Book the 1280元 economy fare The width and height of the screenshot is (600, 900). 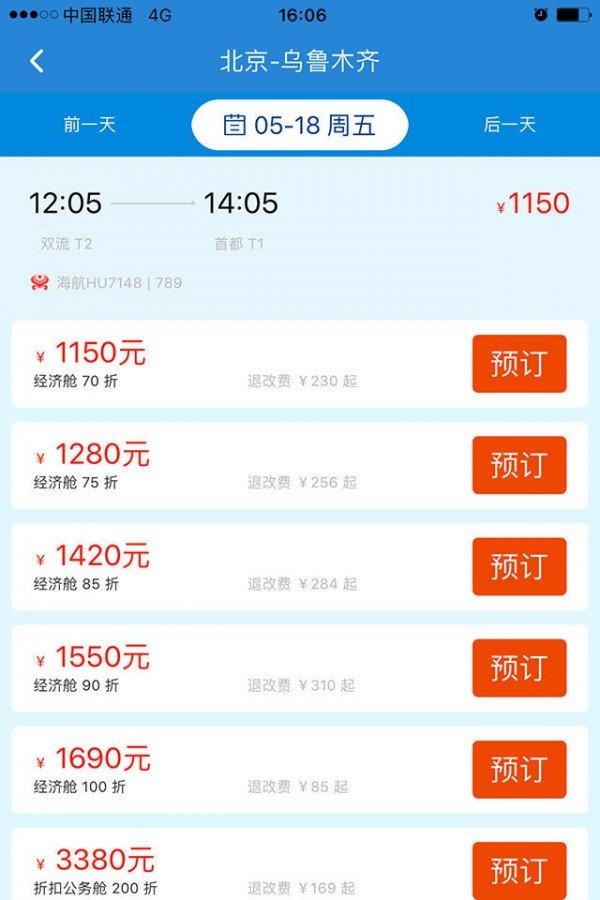(519, 465)
